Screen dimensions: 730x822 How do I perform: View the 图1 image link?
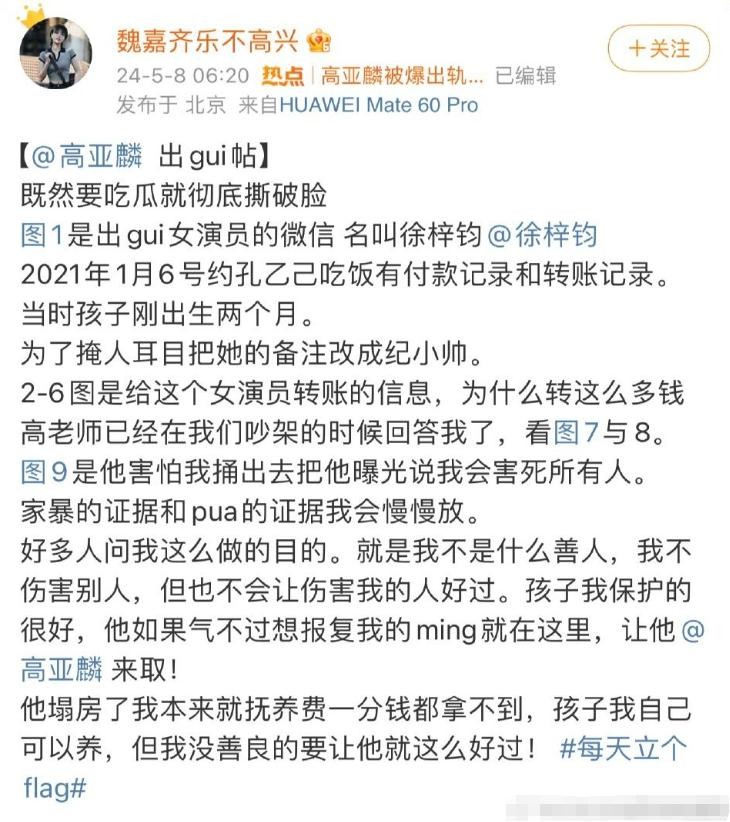[42, 236]
